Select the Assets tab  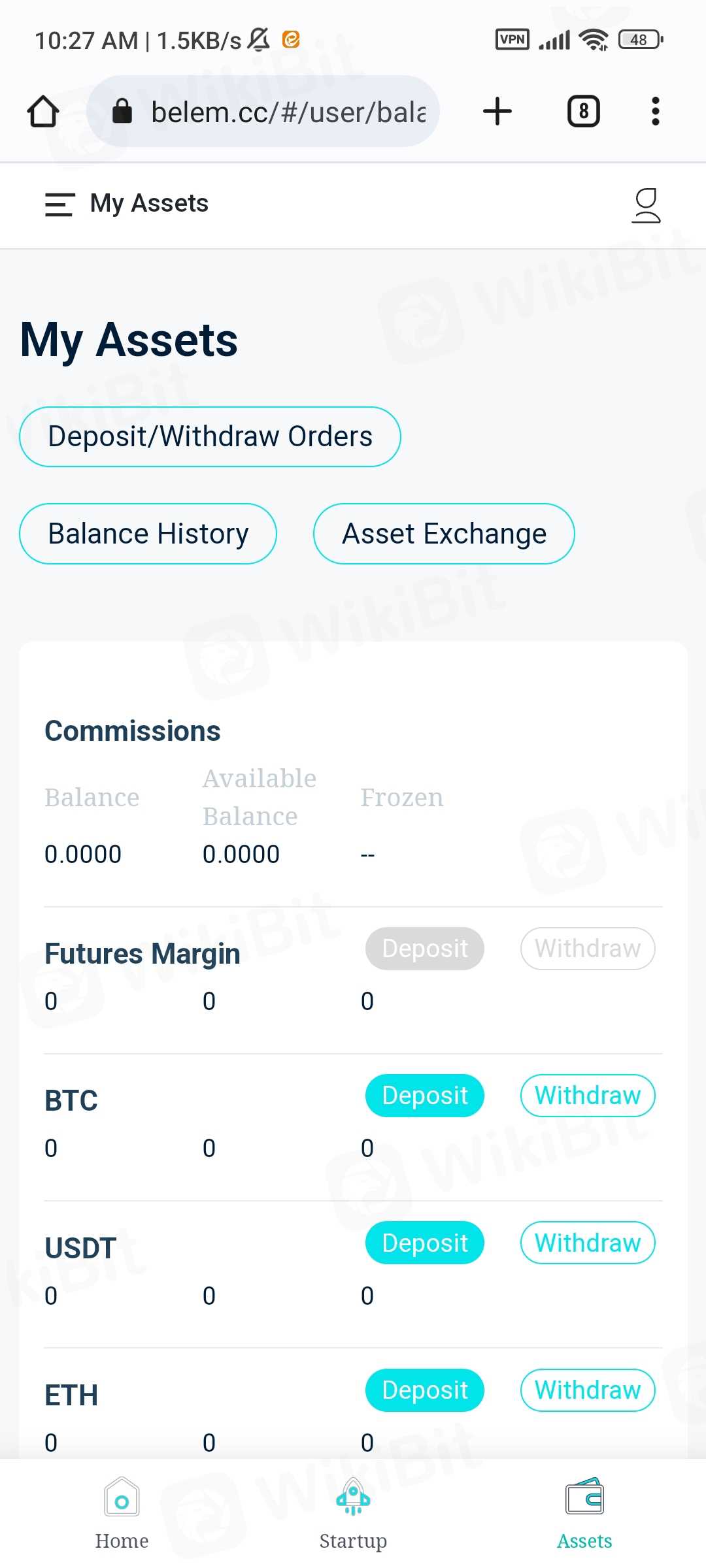pyautogui.click(x=584, y=1513)
